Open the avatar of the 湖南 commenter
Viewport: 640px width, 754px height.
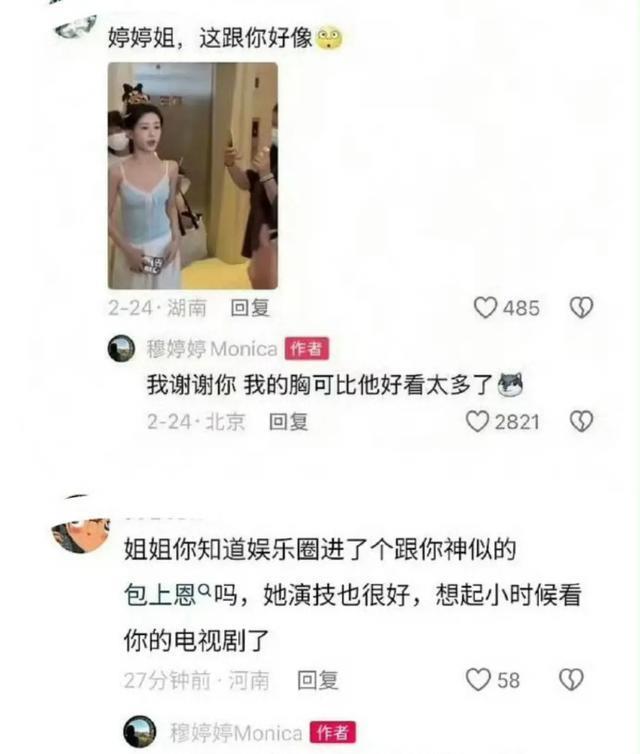(76, 27)
